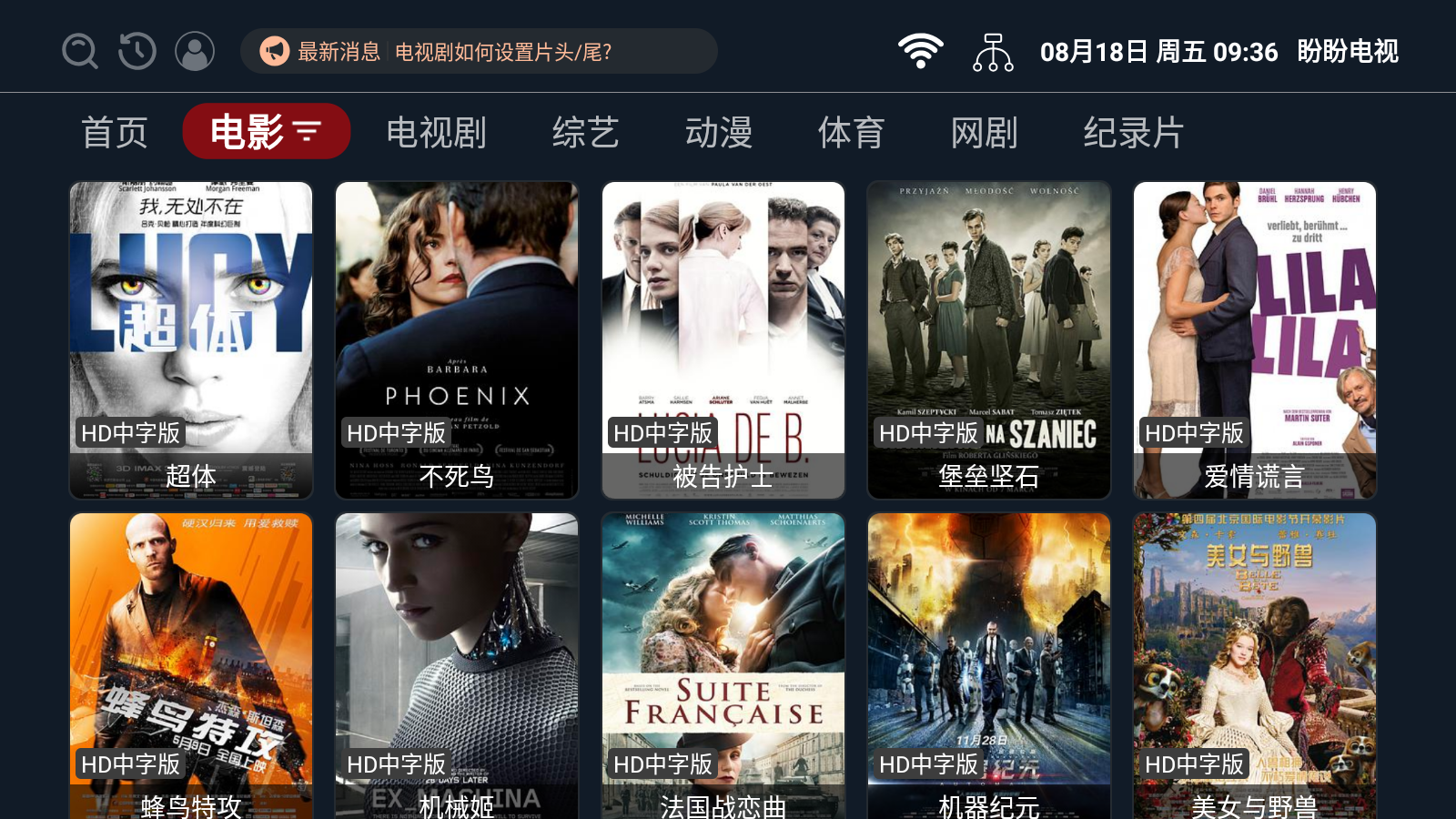Open the latest news message banner
The image size is (1456, 819).
click(x=479, y=51)
